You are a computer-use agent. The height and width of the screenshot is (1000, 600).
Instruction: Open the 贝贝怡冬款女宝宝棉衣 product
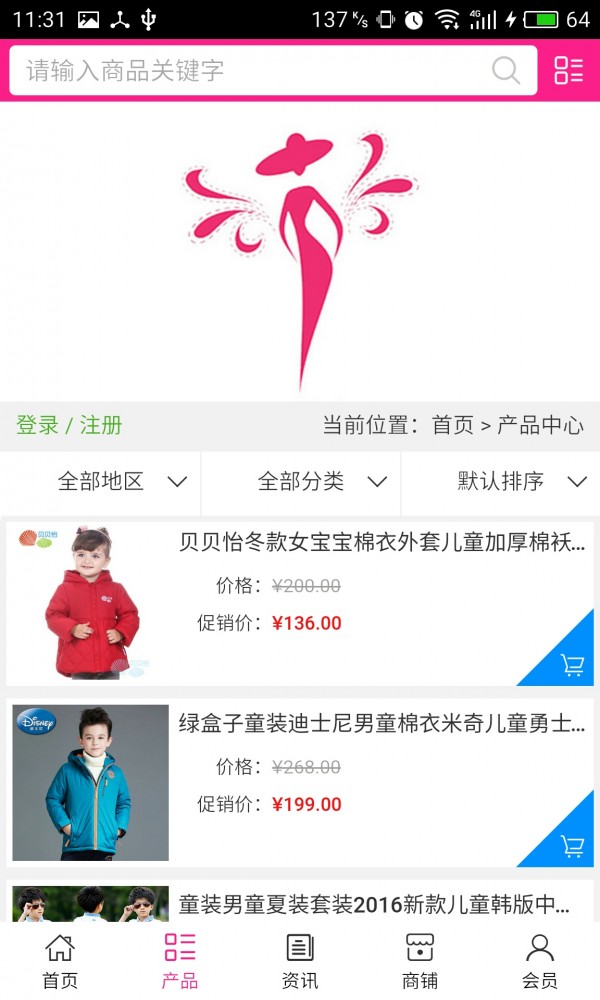coord(380,543)
